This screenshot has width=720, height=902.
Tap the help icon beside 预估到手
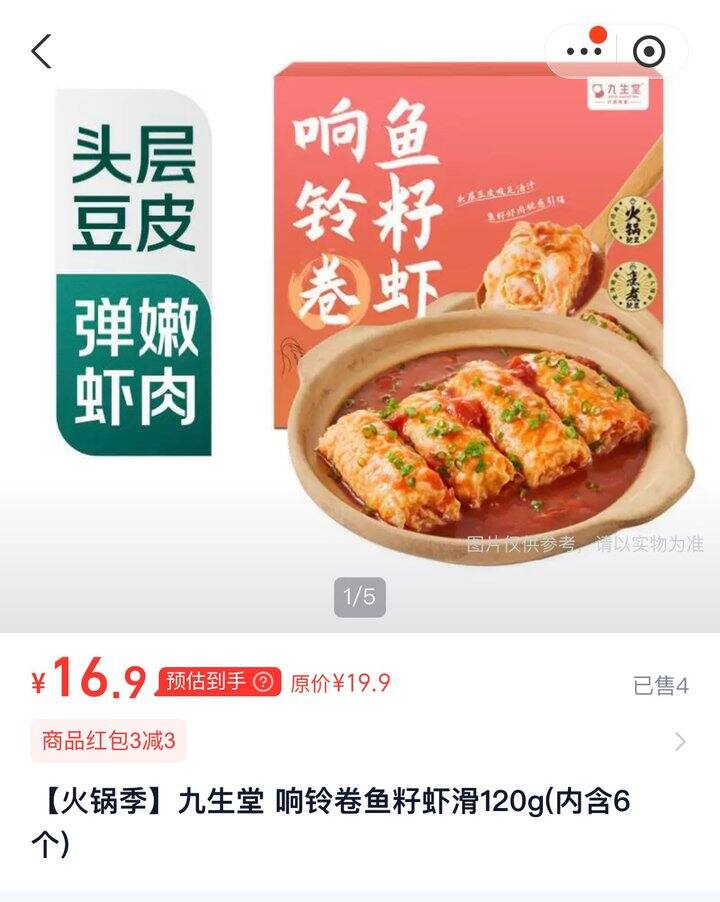pyautogui.click(x=263, y=683)
